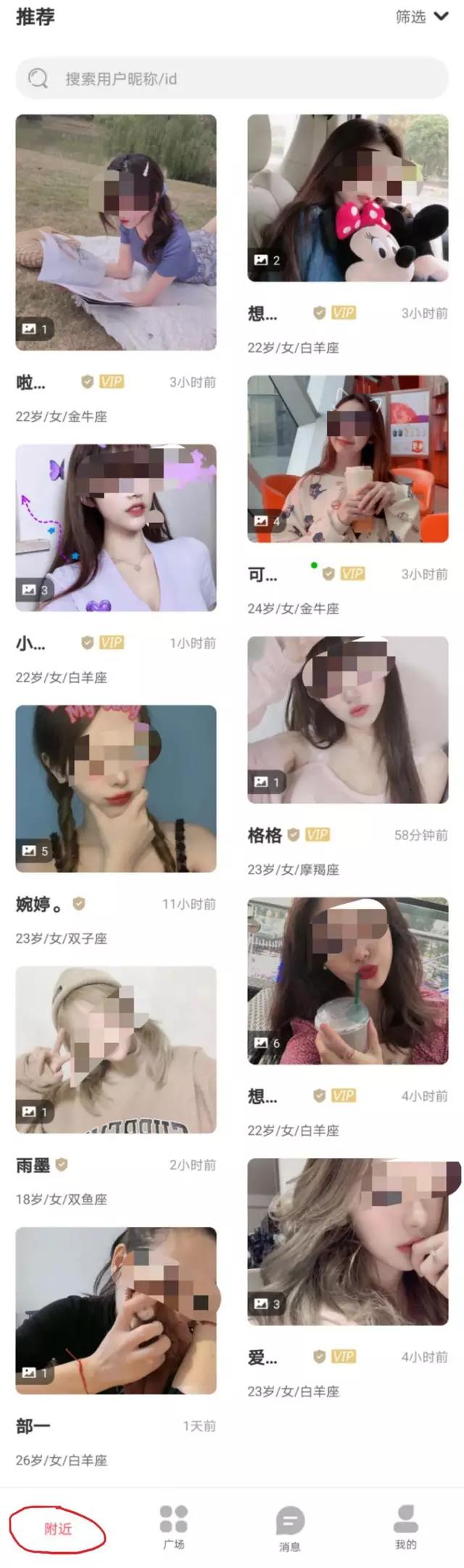Open 爱...'s profile photo

point(347,1241)
